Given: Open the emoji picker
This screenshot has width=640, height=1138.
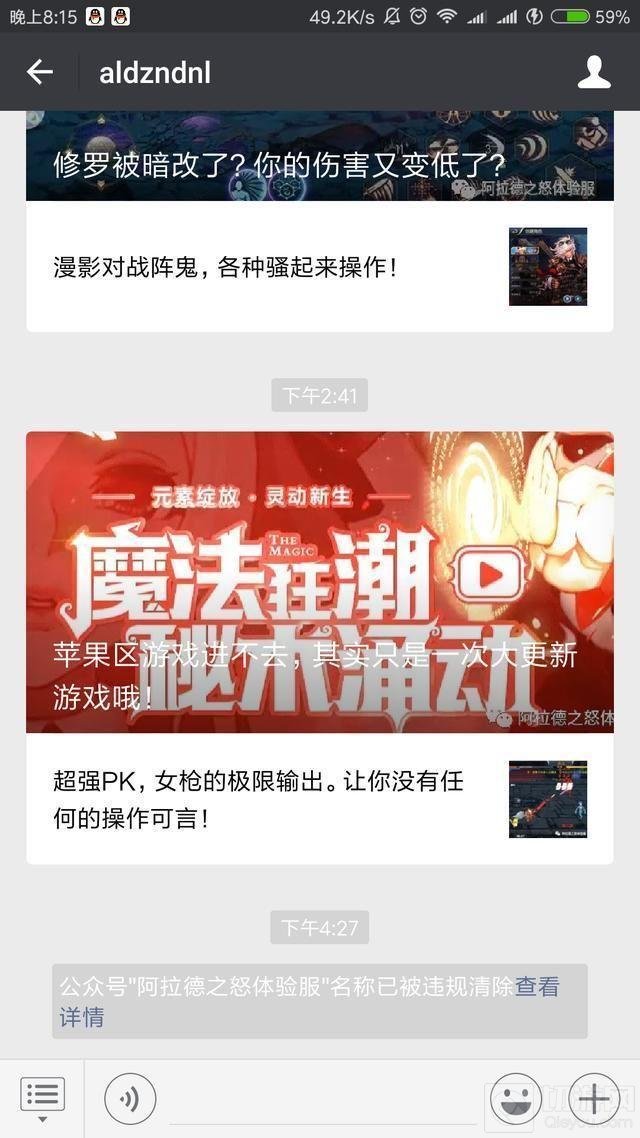Looking at the screenshot, I should 516,1098.
